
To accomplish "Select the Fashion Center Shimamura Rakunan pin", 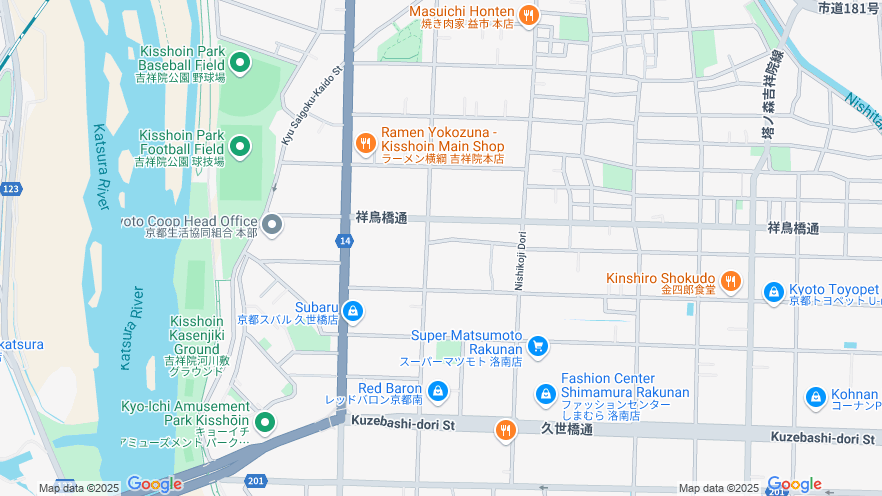I will pyautogui.click(x=545, y=394).
